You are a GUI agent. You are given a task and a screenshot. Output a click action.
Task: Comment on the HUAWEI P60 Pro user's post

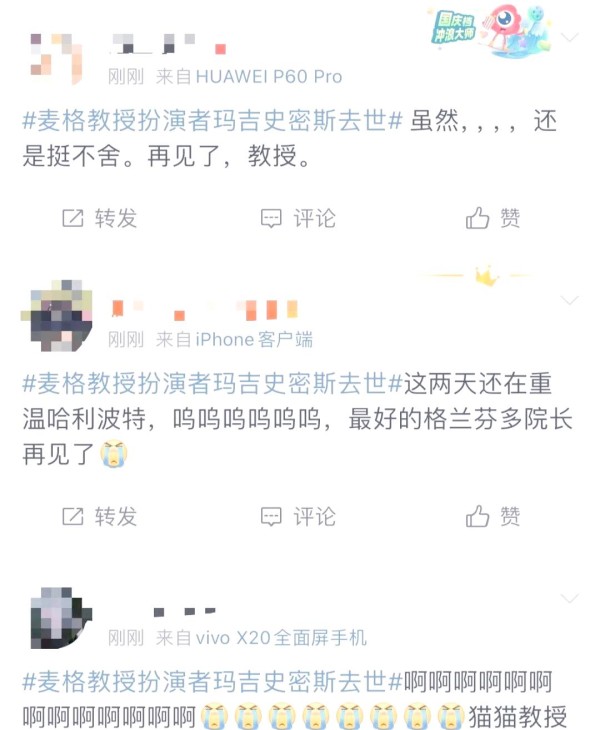click(298, 218)
